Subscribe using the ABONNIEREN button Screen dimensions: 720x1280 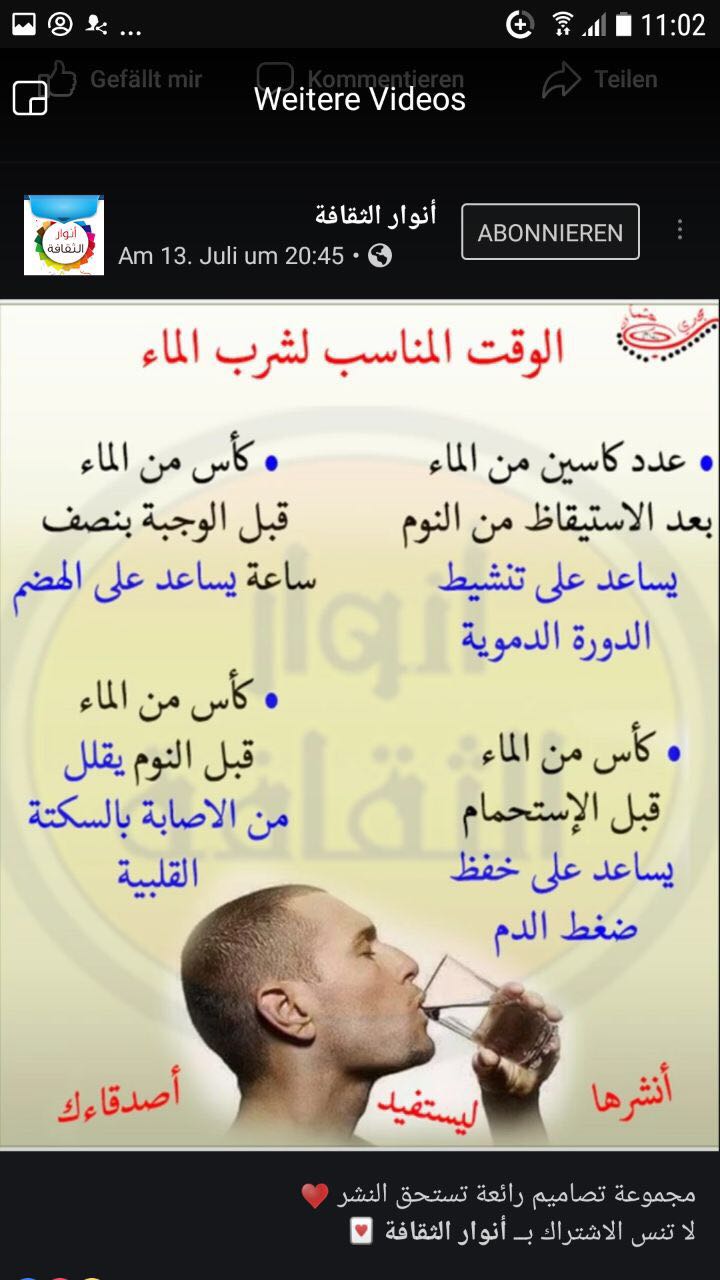550,232
